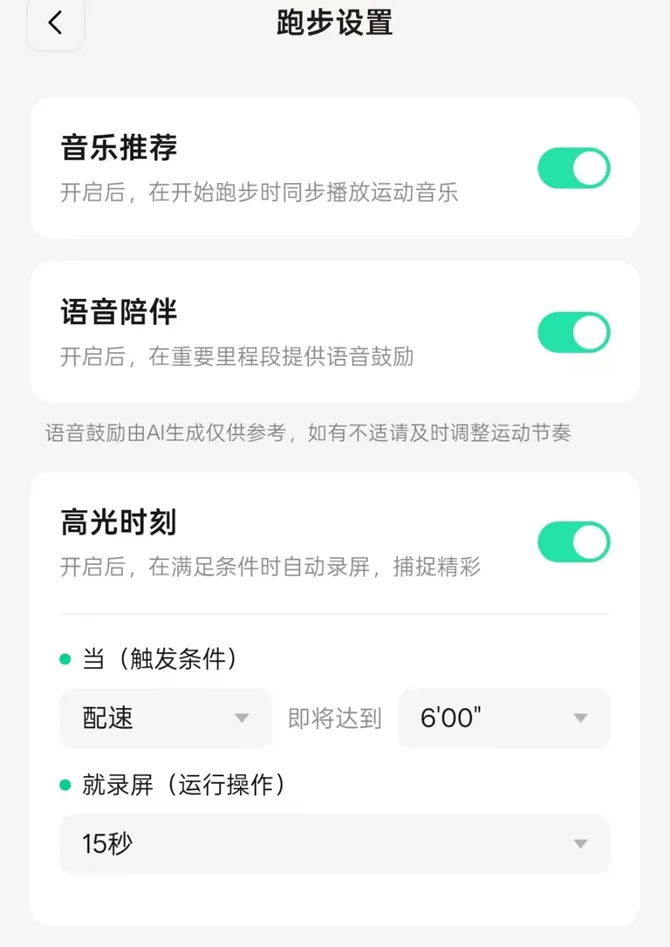Screen dimensions: 670x947
Task: Expand the 15秒 recording duration dropdown
Action: click(x=335, y=844)
